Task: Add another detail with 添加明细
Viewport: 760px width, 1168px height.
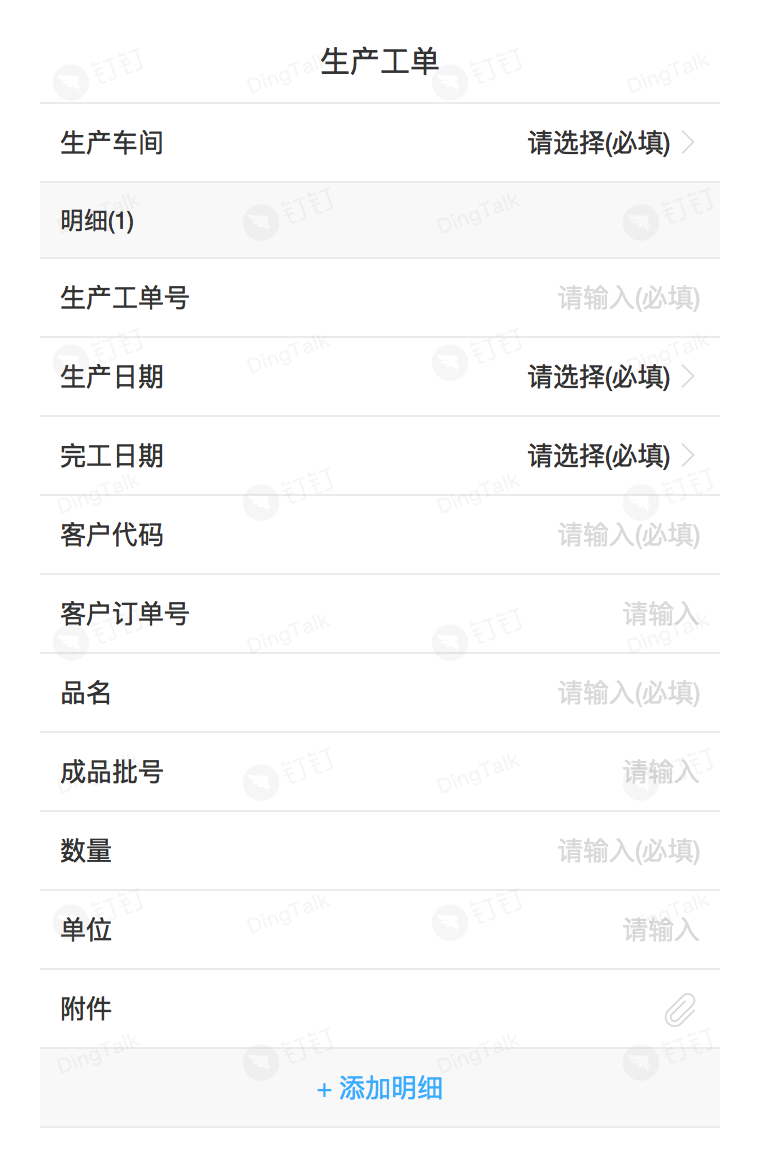Action: [x=380, y=1089]
